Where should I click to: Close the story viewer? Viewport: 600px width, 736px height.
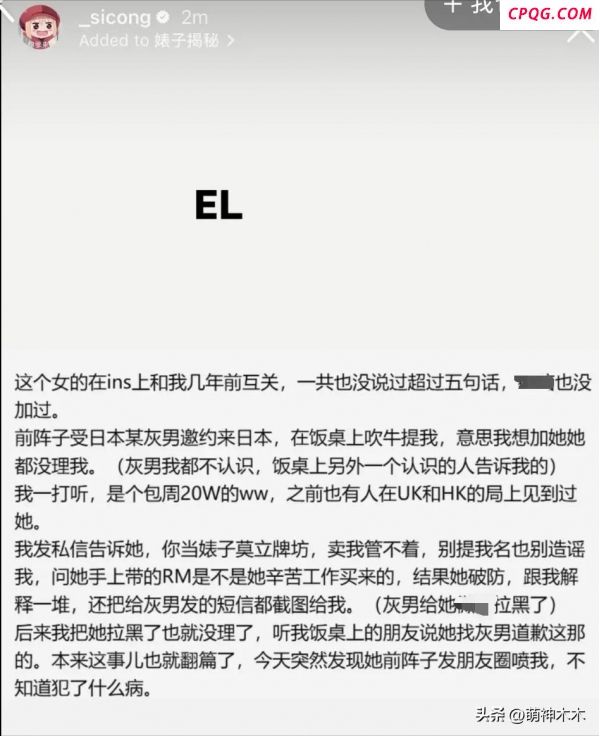(580, 35)
